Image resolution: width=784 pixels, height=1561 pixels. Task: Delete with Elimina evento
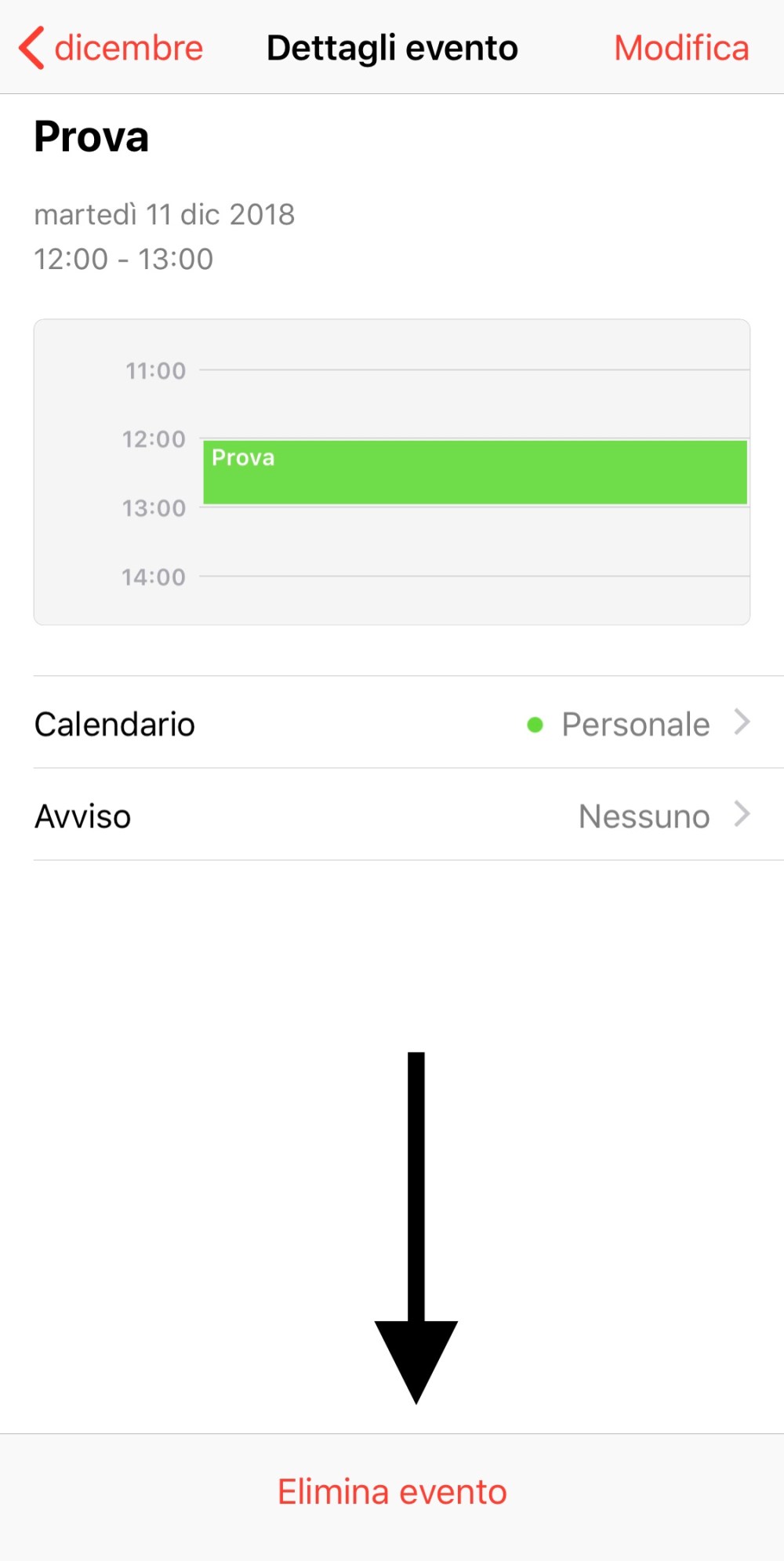point(392,1492)
